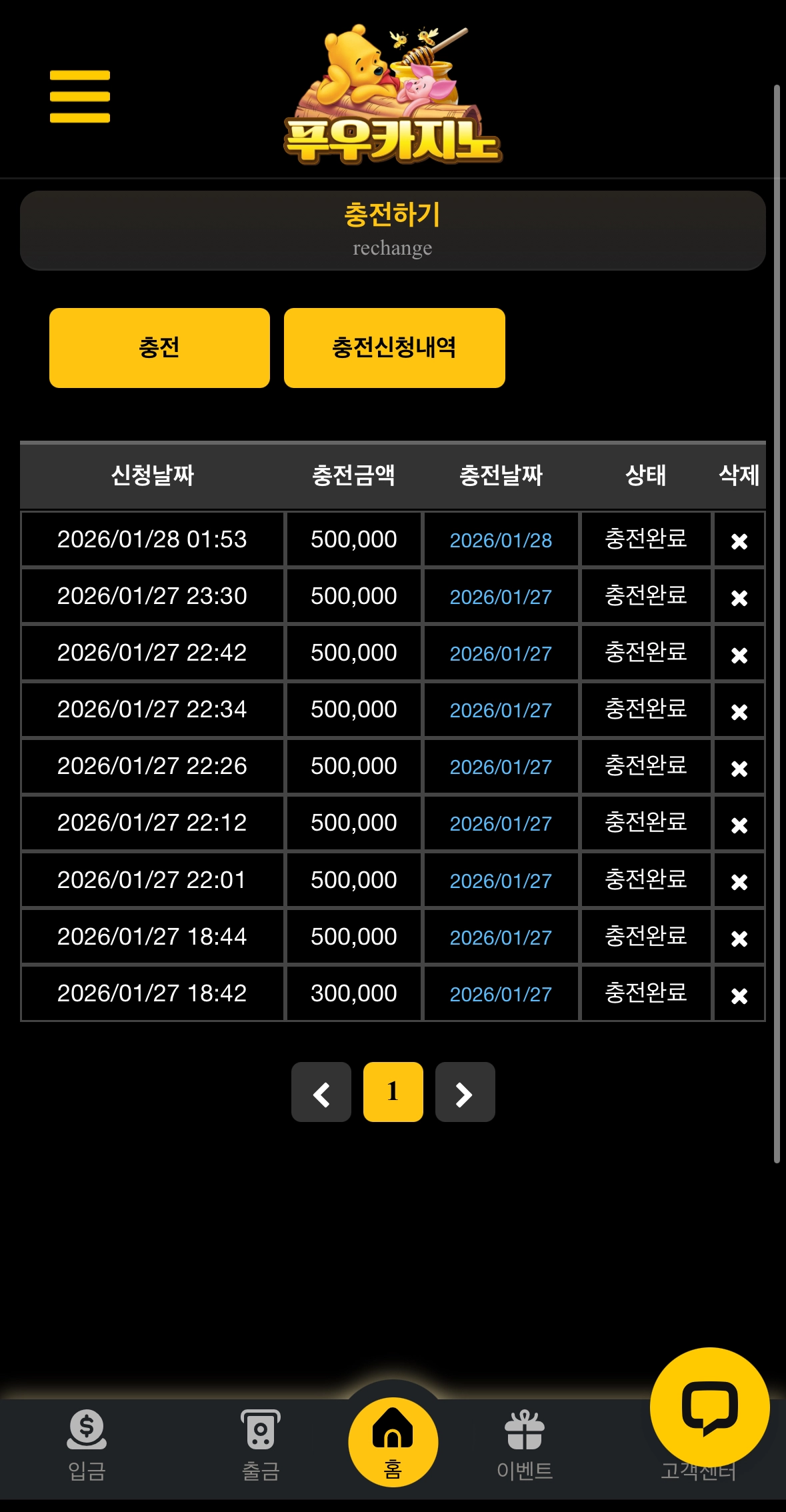Open the 충전완료 status of the top row
Image resolution: width=786 pixels, height=1512 pixels.
(x=645, y=539)
